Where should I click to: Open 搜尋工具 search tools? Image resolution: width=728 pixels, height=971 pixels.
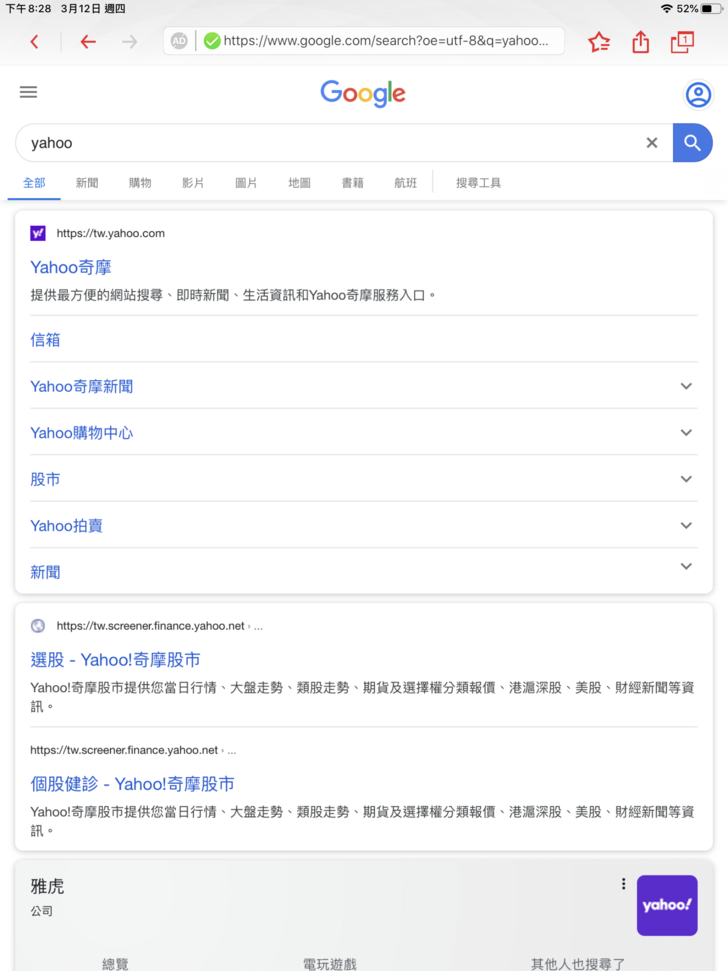point(478,183)
